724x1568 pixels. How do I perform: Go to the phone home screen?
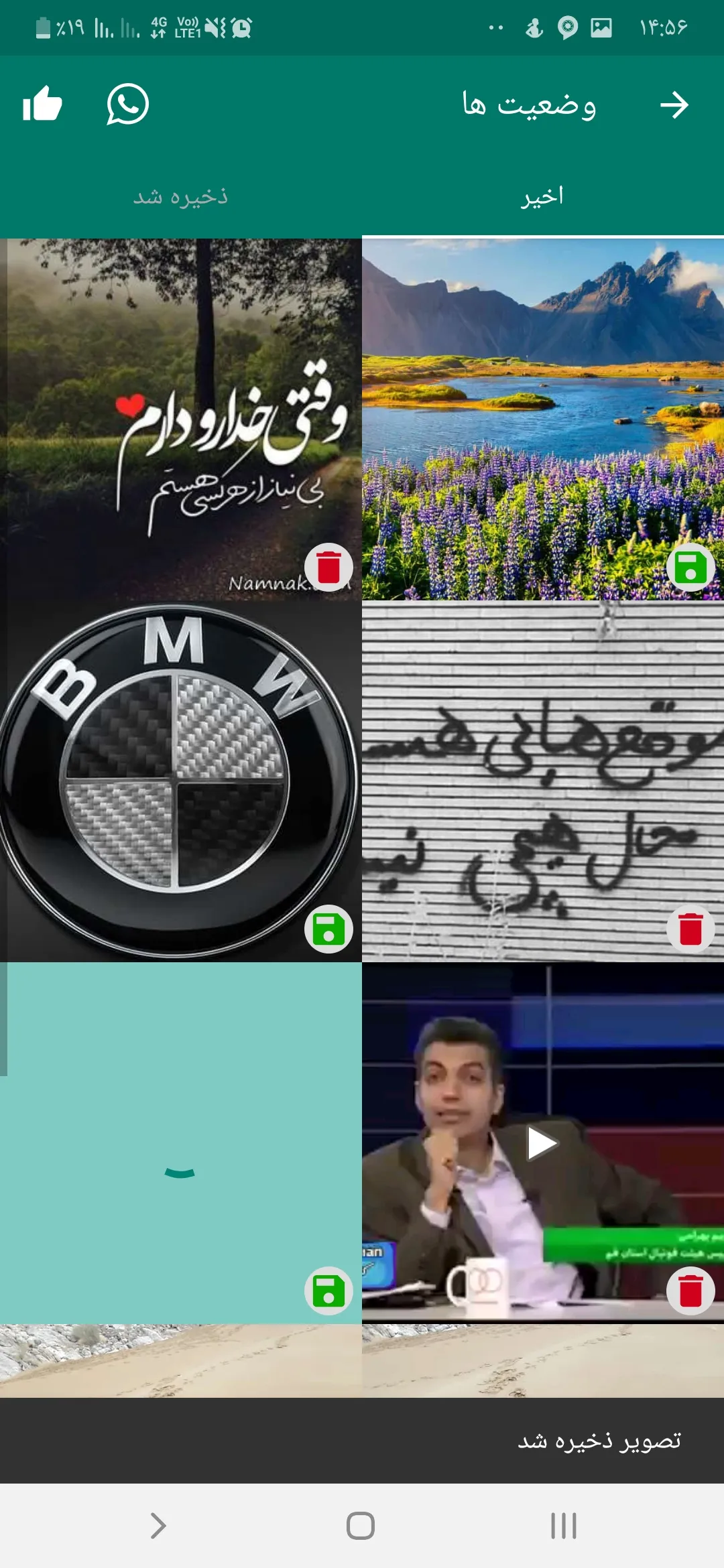(x=361, y=1526)
